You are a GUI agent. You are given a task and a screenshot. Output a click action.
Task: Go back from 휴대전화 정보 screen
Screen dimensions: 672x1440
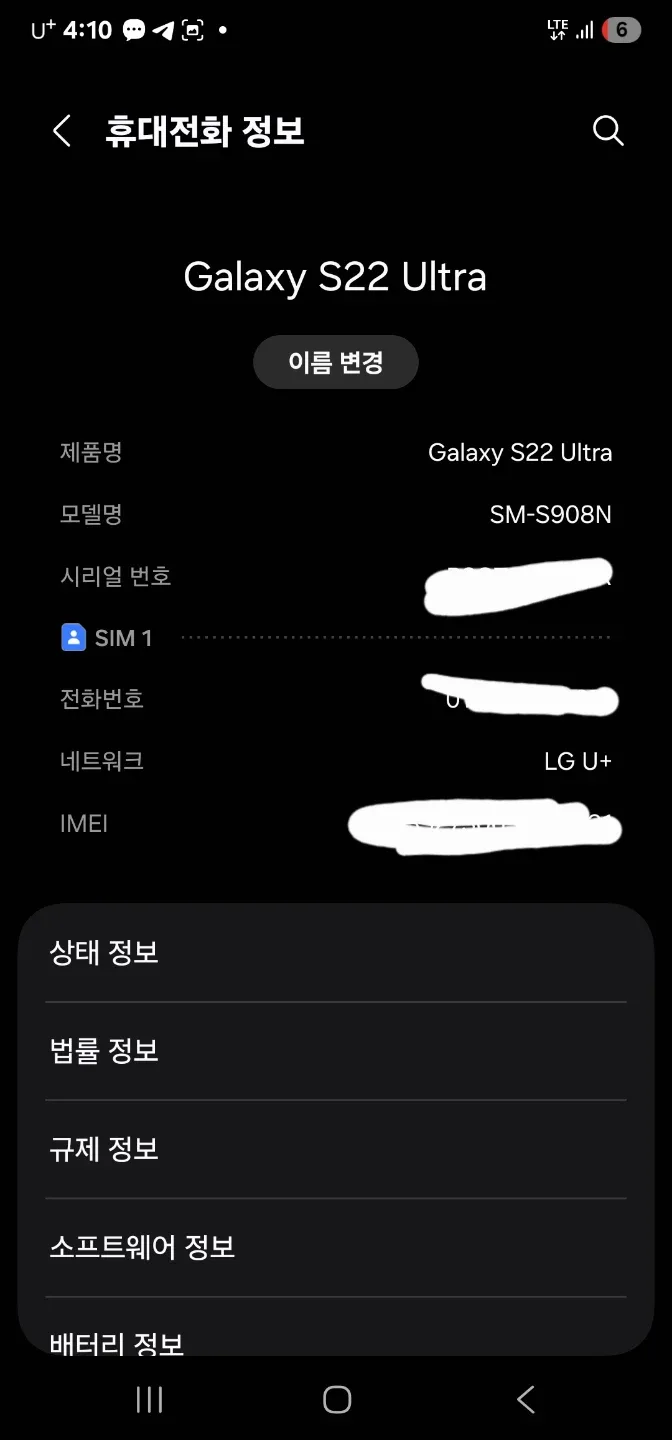(x=62, y=131)
